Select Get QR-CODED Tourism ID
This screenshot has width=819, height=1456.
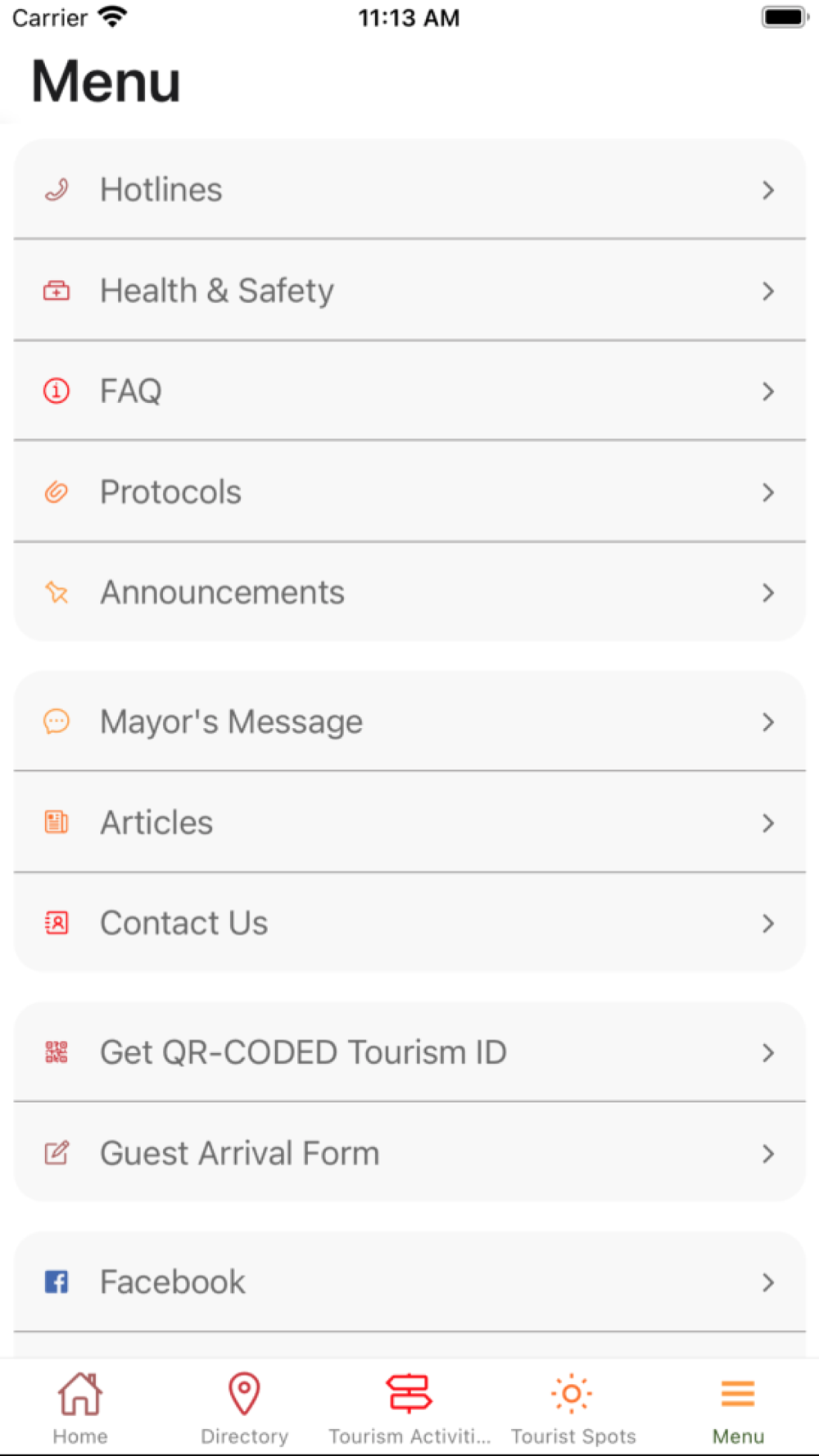tap(409, 1052)
